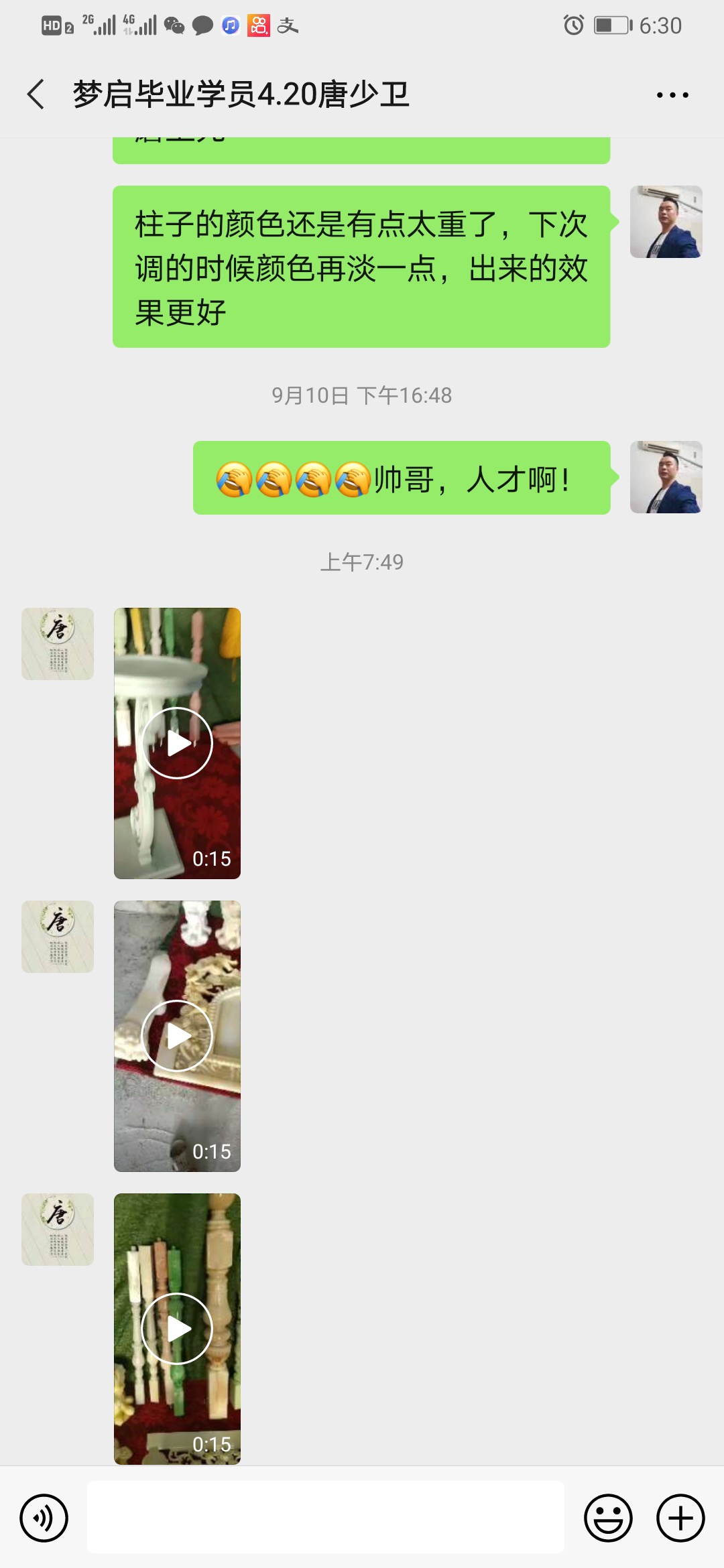Open sender's avatar beside the 帅哥 message
The height and width of the screenshot is (1568, 724).
pos(666,477)
